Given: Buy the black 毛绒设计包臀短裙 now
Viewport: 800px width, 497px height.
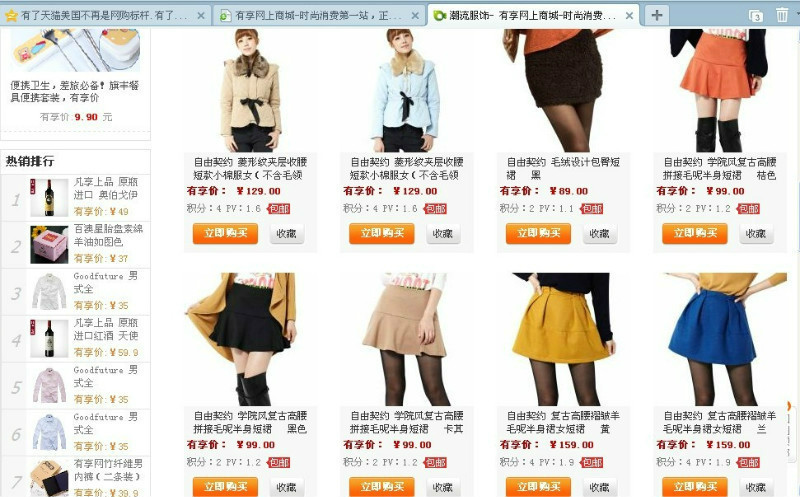Looking at the screenshot, I should point(538,233).
